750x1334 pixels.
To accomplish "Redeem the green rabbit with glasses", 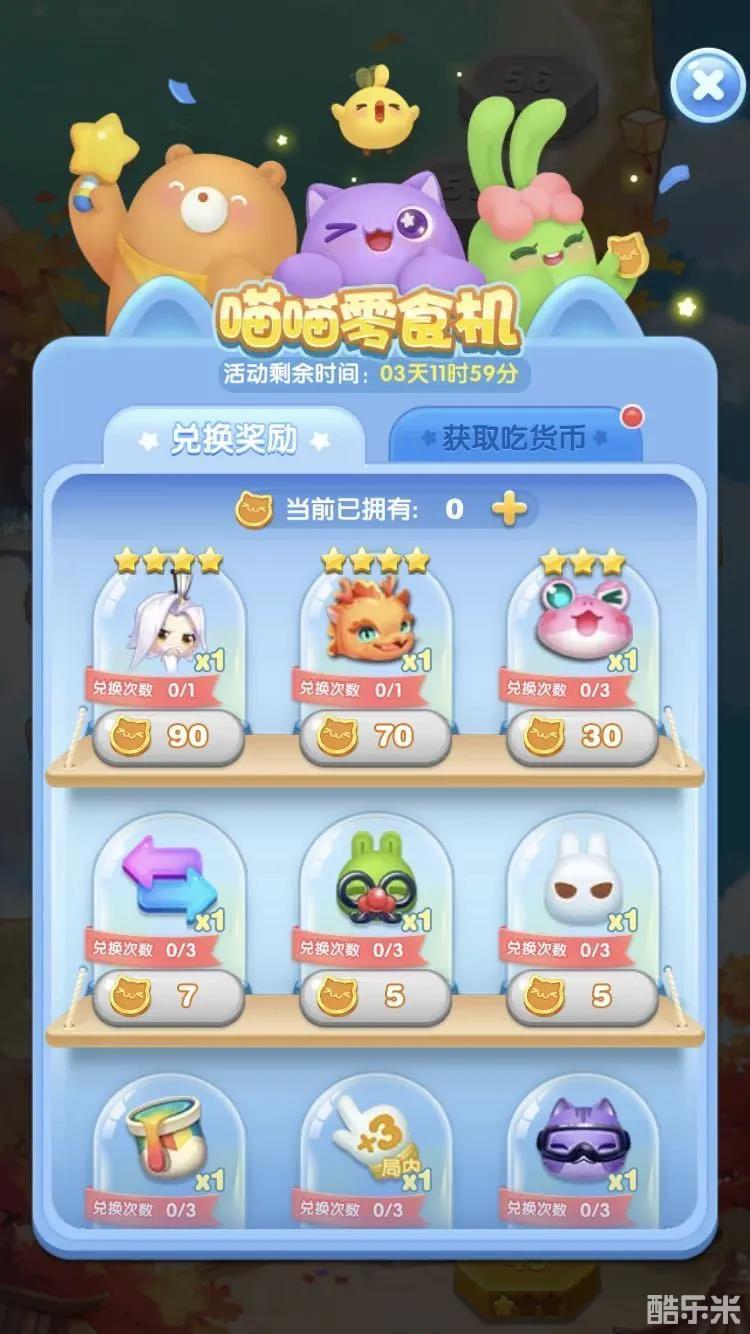I will 375,997.
